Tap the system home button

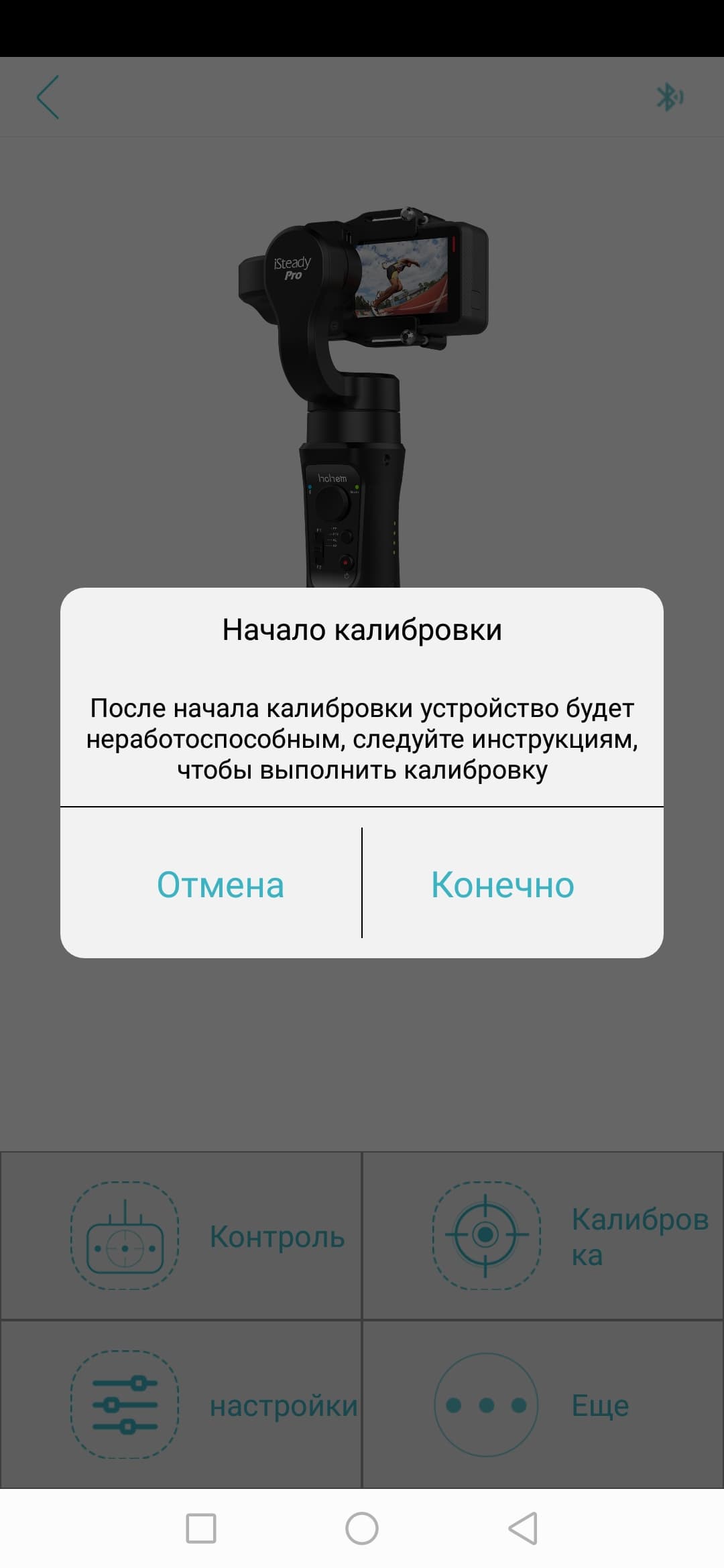click(362, 1529)
